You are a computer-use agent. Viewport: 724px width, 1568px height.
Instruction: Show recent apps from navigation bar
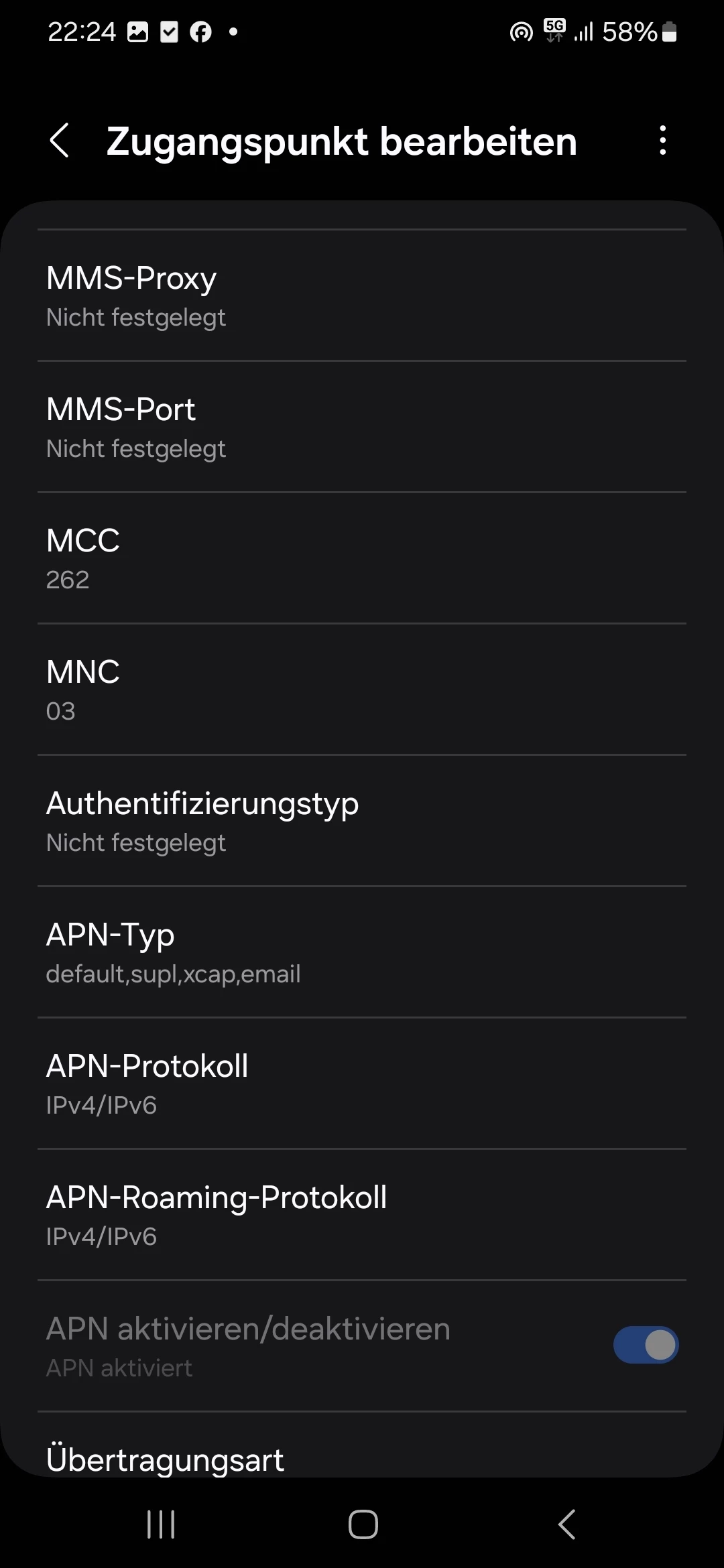(161, 1525)
